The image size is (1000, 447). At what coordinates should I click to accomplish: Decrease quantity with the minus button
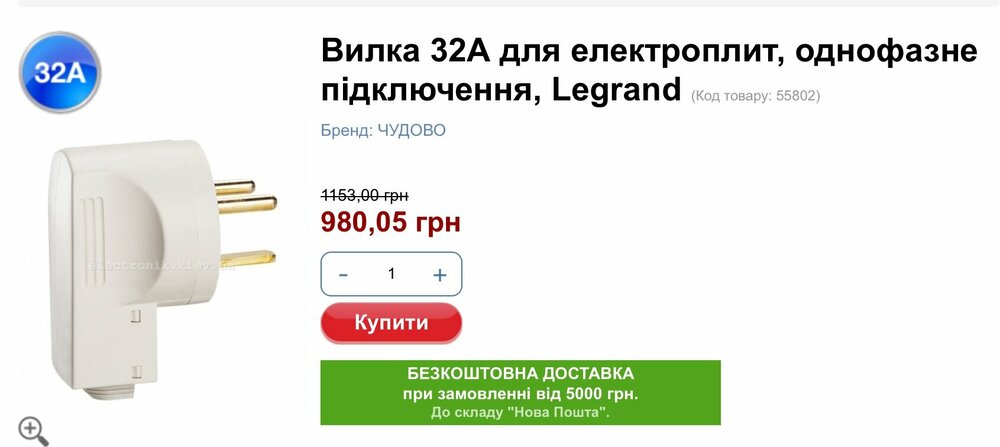click(343, 275)
